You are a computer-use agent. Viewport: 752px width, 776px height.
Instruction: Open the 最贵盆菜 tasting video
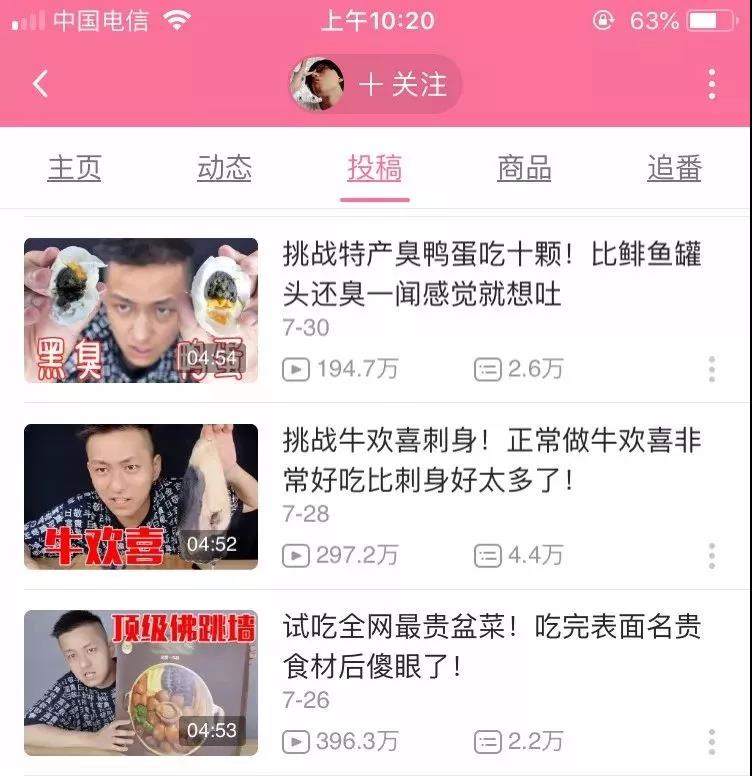(141, 682)
